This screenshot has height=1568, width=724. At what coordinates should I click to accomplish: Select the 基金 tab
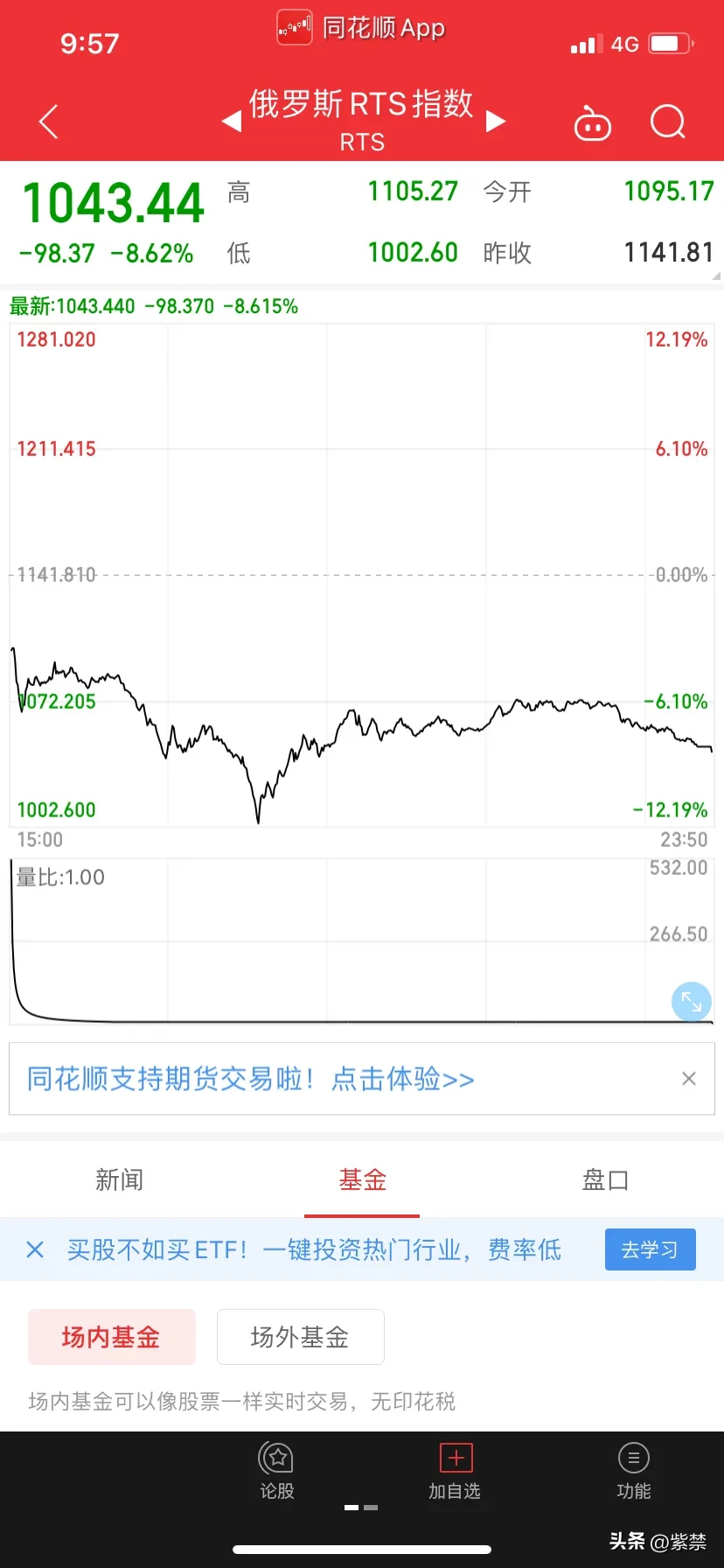point(362,1180)
